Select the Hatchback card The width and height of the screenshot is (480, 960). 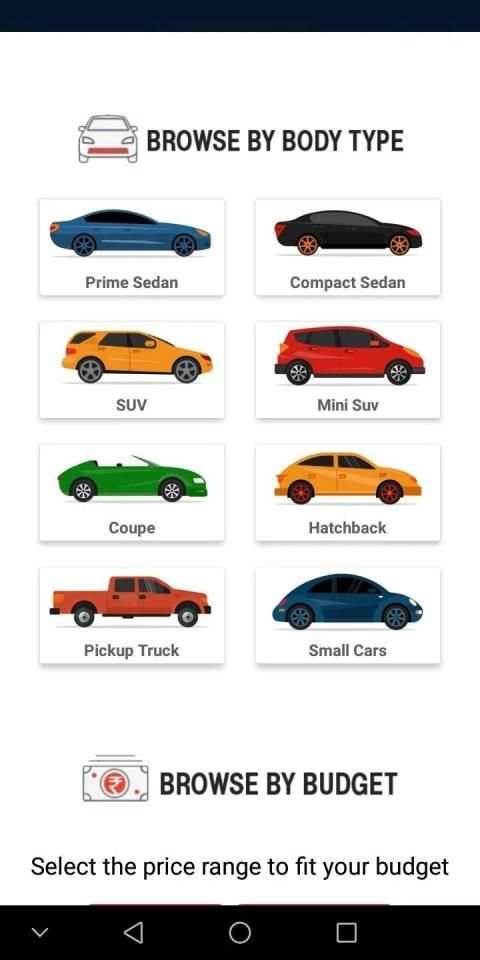(348, 493)
